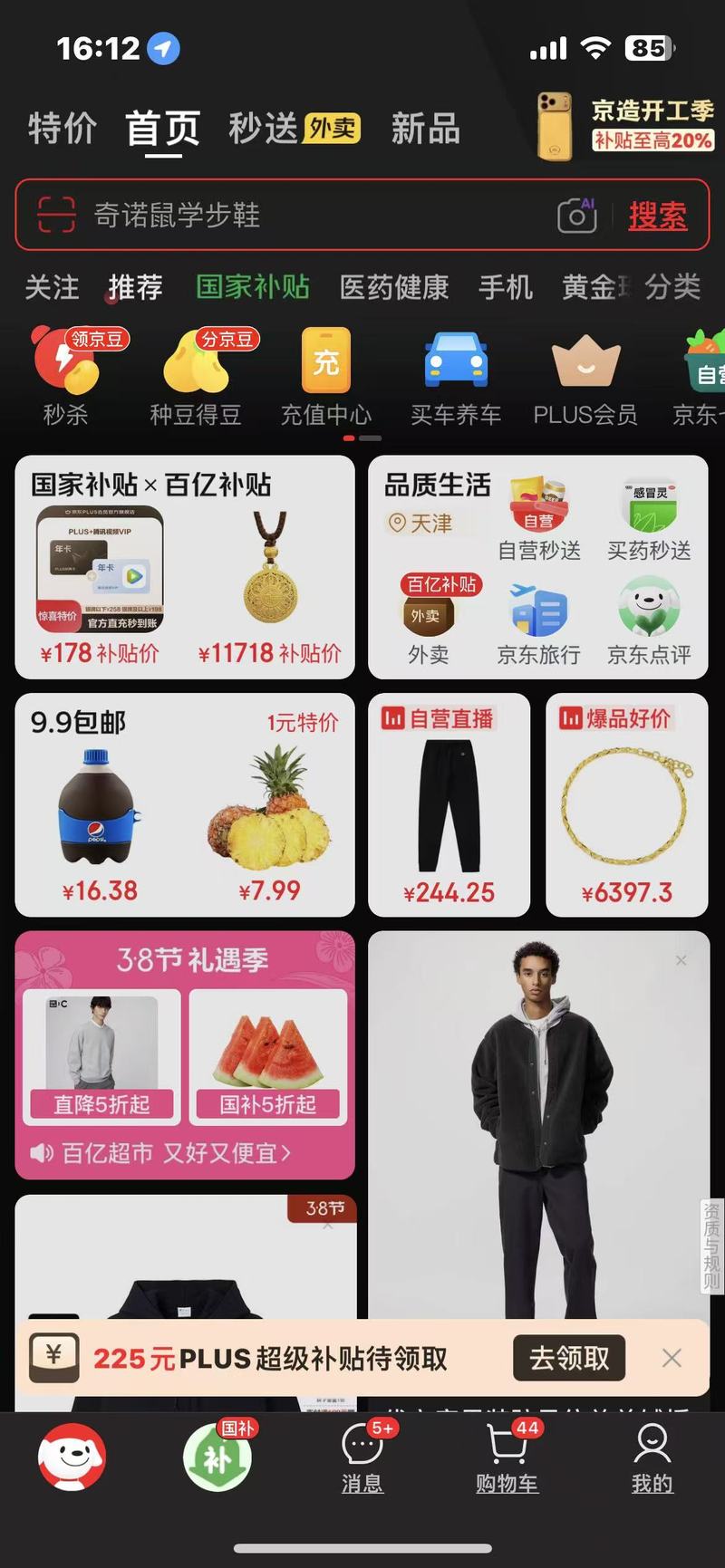Open the 京造开工季 promo banner
This screenshot has height=1568, width=725.
(x=625, y=125)
